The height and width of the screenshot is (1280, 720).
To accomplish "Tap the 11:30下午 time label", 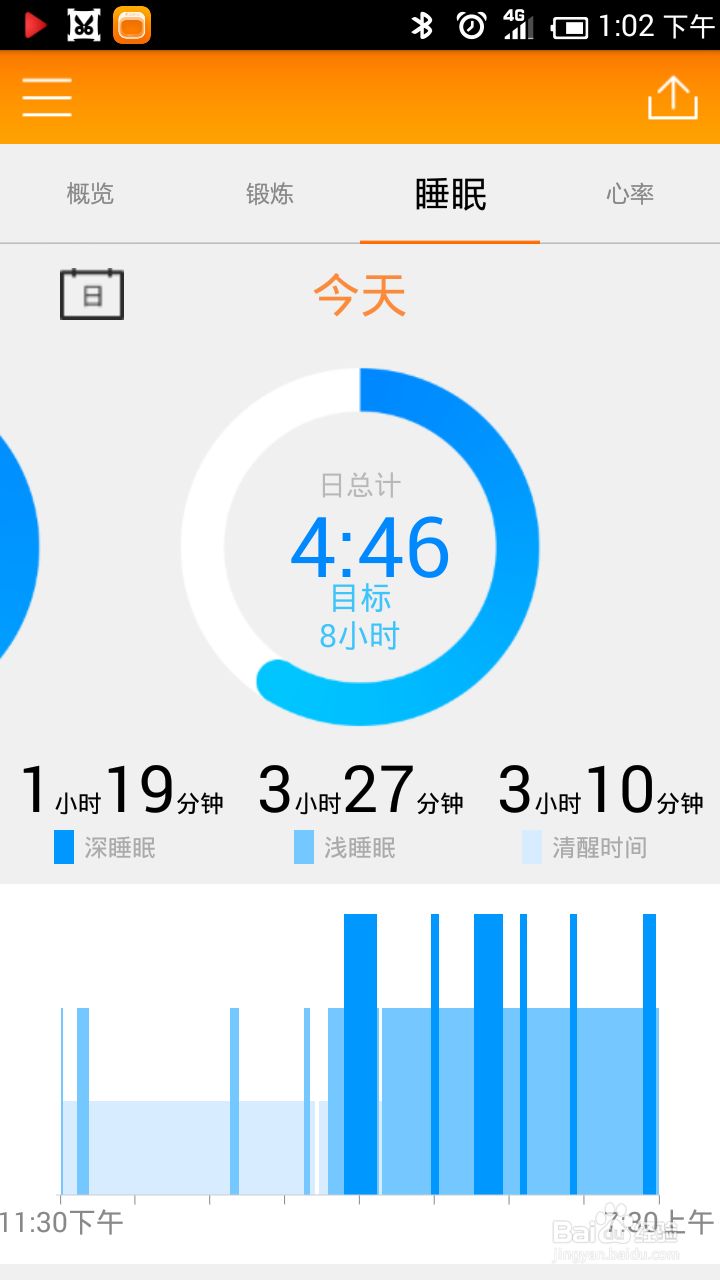I will pyautogui.click(x=60, y=1221).
